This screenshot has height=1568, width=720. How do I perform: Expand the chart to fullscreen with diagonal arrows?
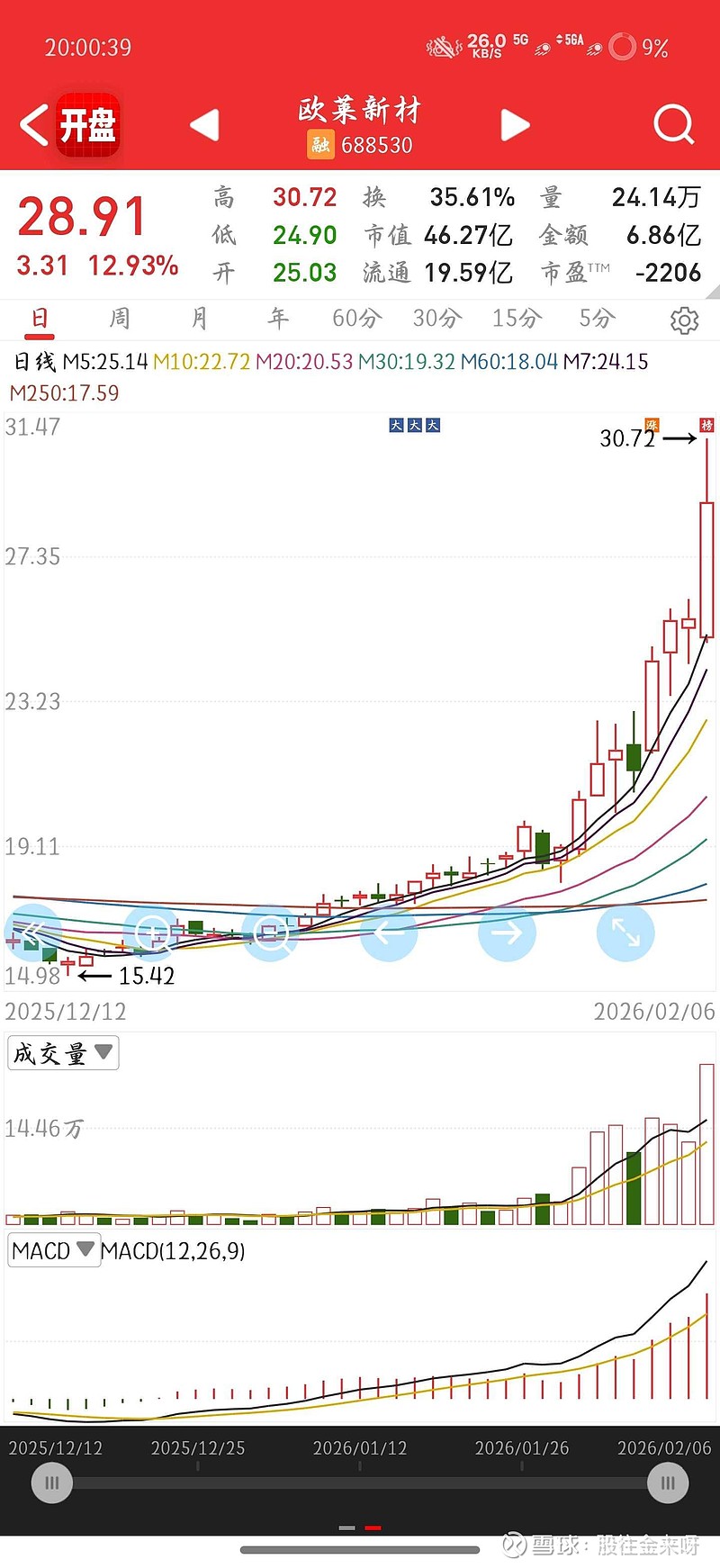(625, 933)
